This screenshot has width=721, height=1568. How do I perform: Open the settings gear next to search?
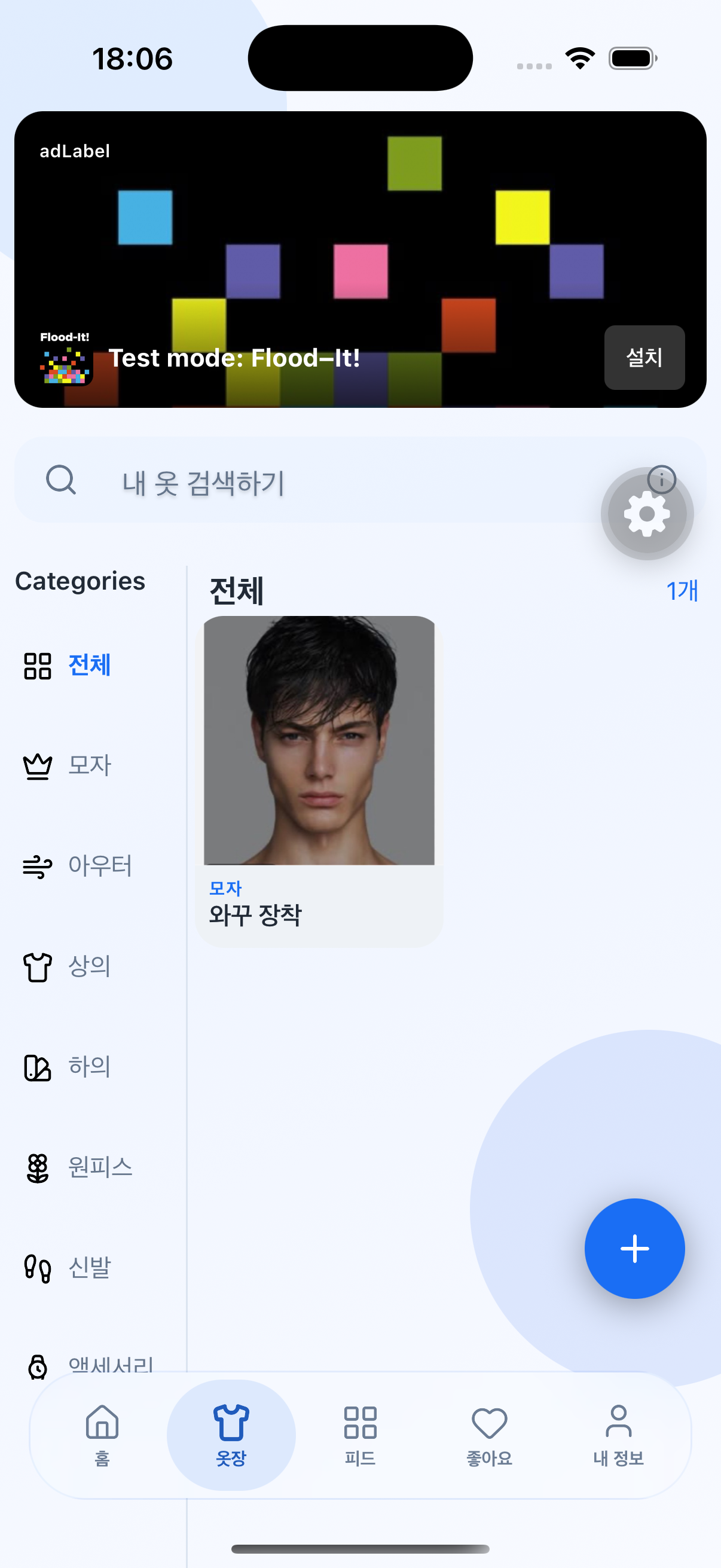coord(646,513)
